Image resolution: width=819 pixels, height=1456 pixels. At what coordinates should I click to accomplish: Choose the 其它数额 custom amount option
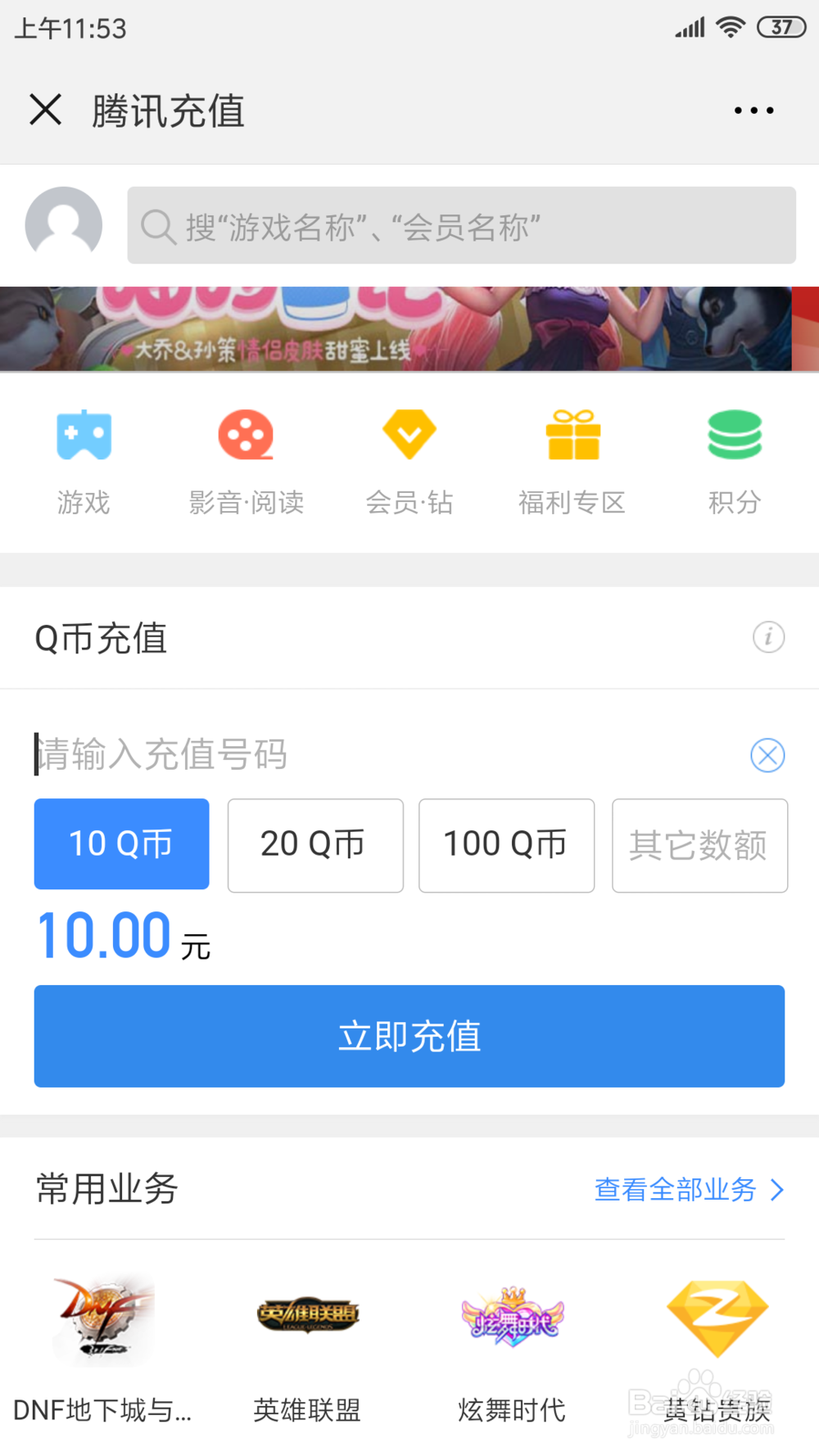pos(699,845)
